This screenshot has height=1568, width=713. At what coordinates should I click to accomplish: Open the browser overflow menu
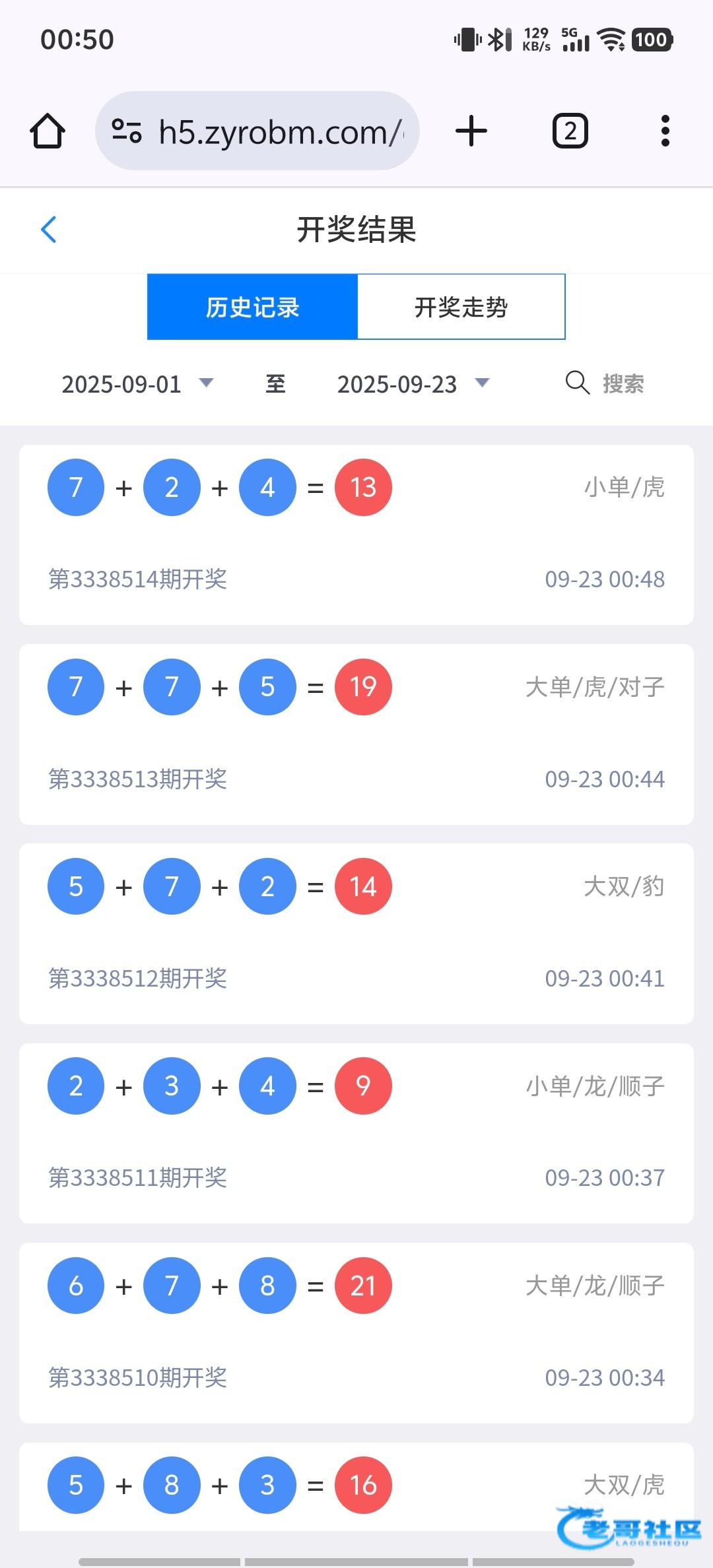click(x=665, y=131)
